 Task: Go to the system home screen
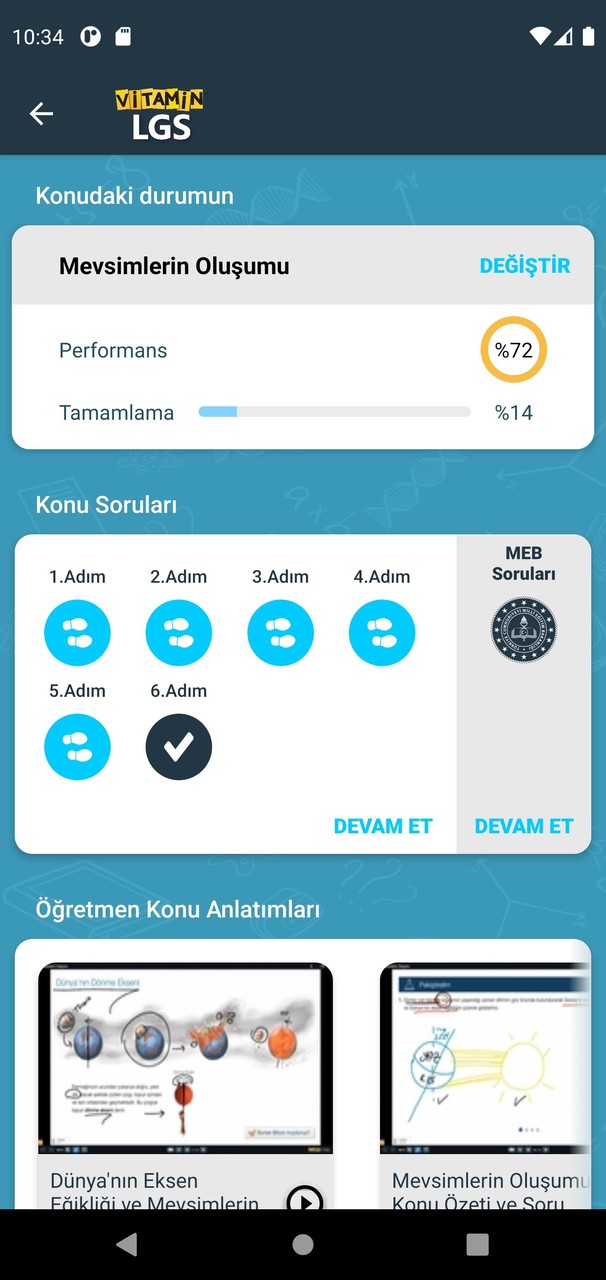tap(303, 1244)
